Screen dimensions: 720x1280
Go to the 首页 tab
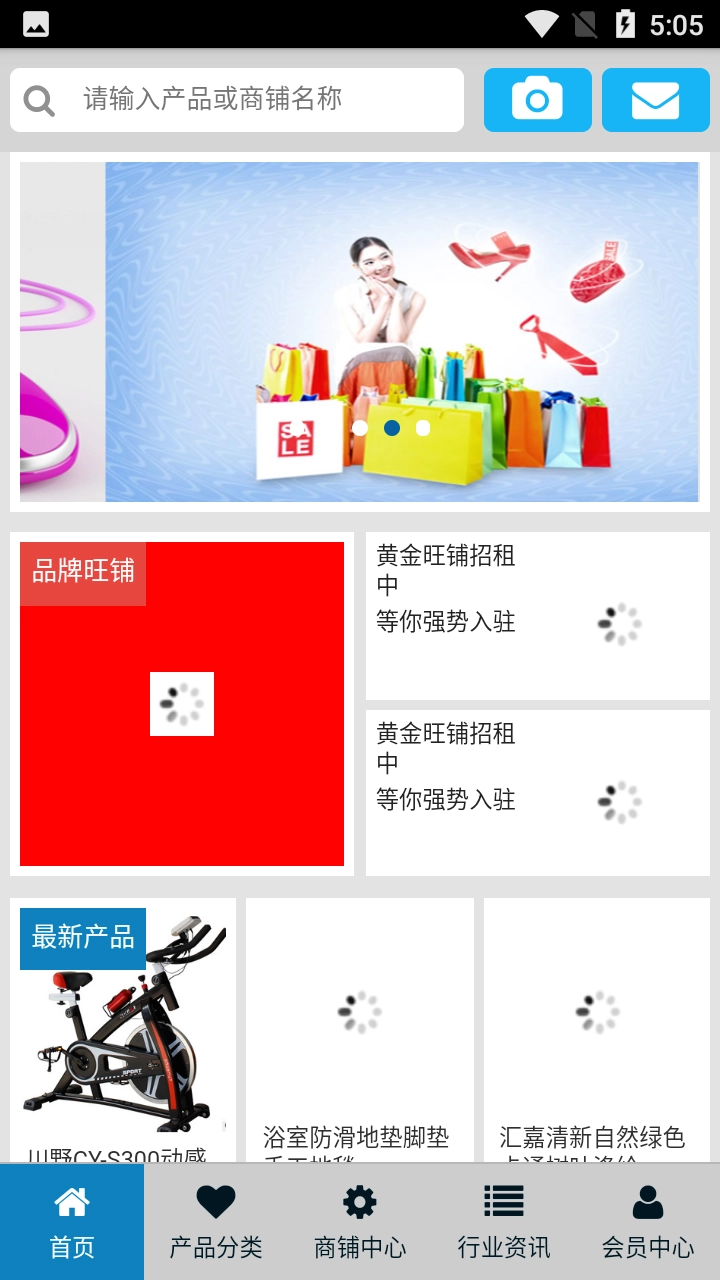pos(72,1222)
